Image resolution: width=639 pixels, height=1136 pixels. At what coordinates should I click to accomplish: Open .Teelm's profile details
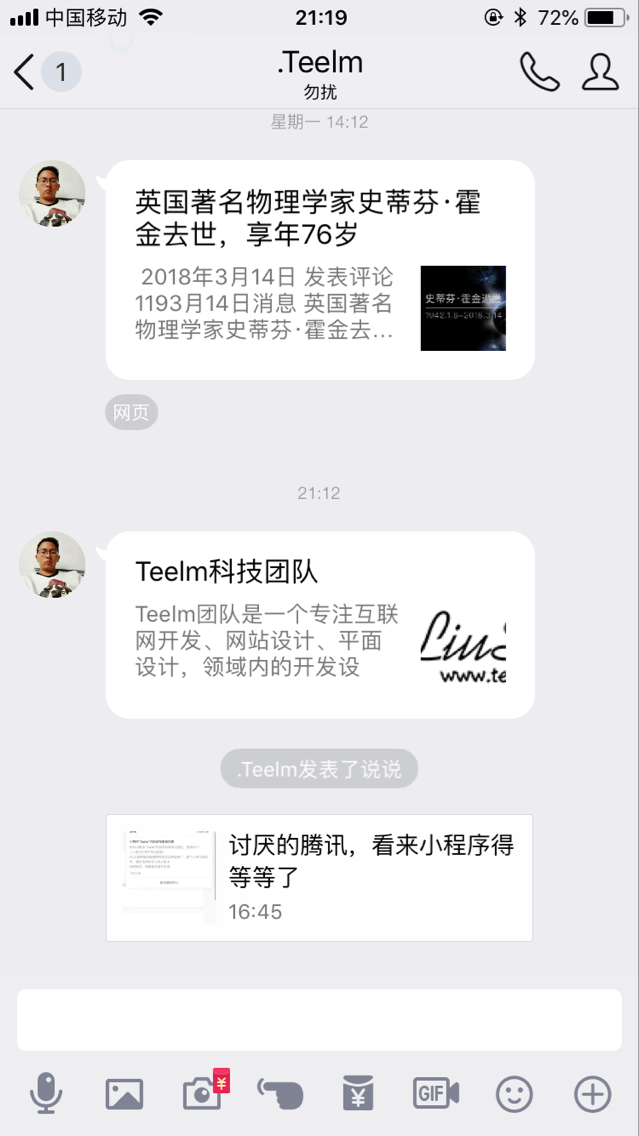(600, 72)
